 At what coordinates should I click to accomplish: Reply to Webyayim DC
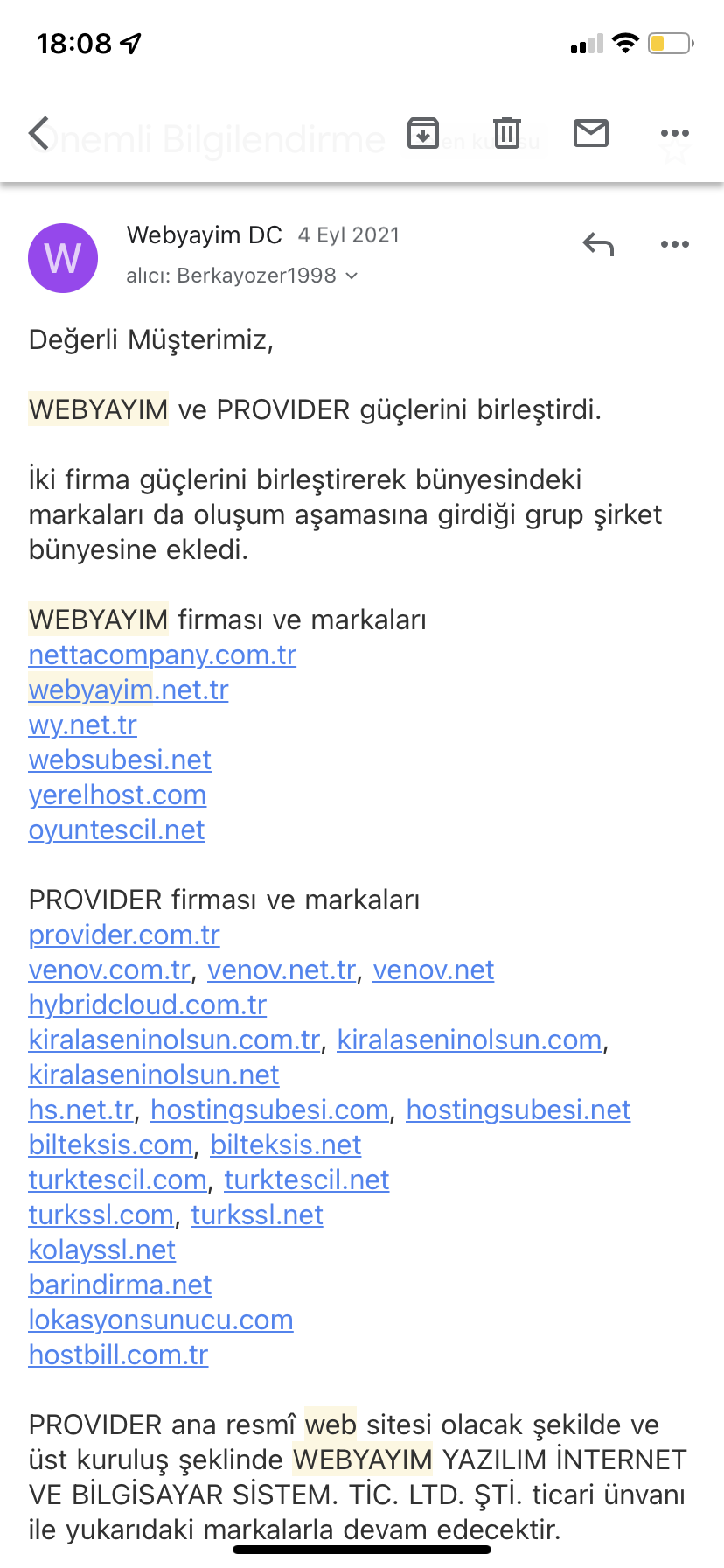coord(599,244)
